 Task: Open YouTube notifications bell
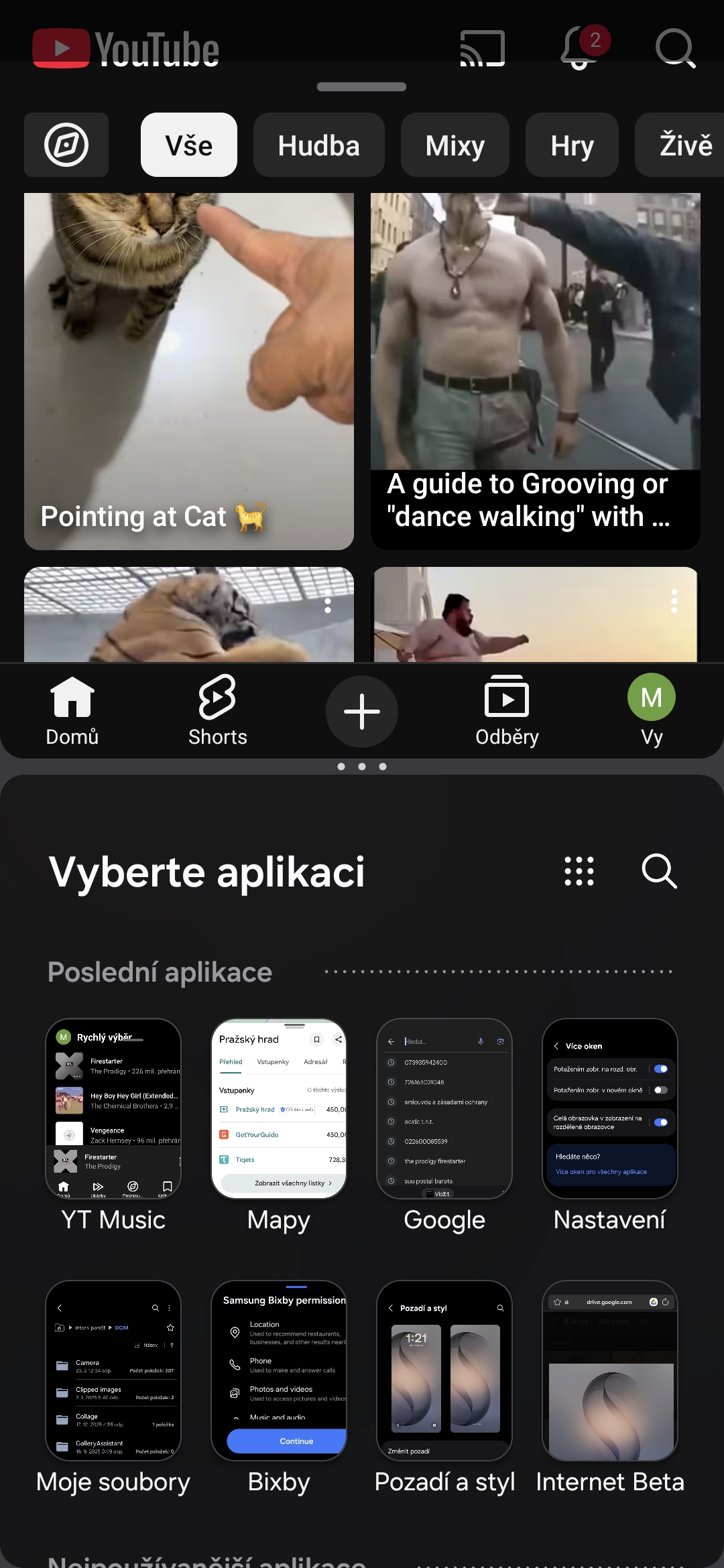pos(581,48)
